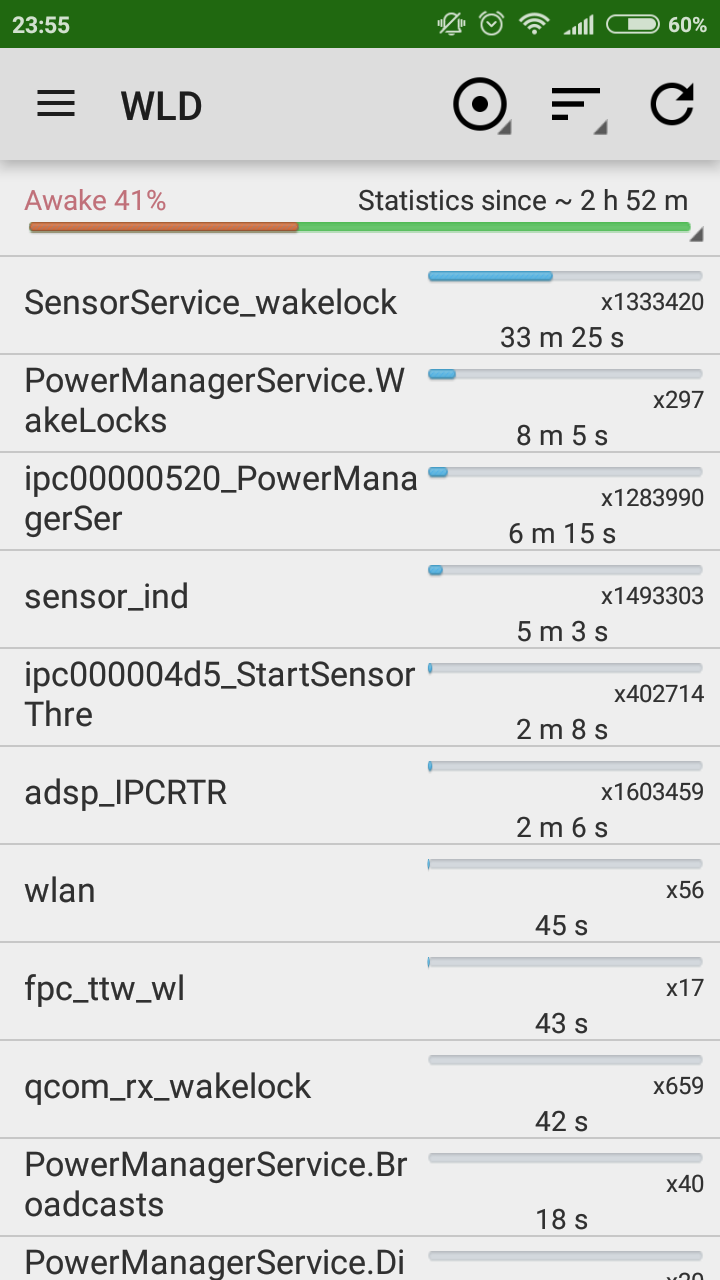This screenshot has width=720, height=1280.
Task: View fpc_ttw_wl wakelock details
Action: (360, 991)
